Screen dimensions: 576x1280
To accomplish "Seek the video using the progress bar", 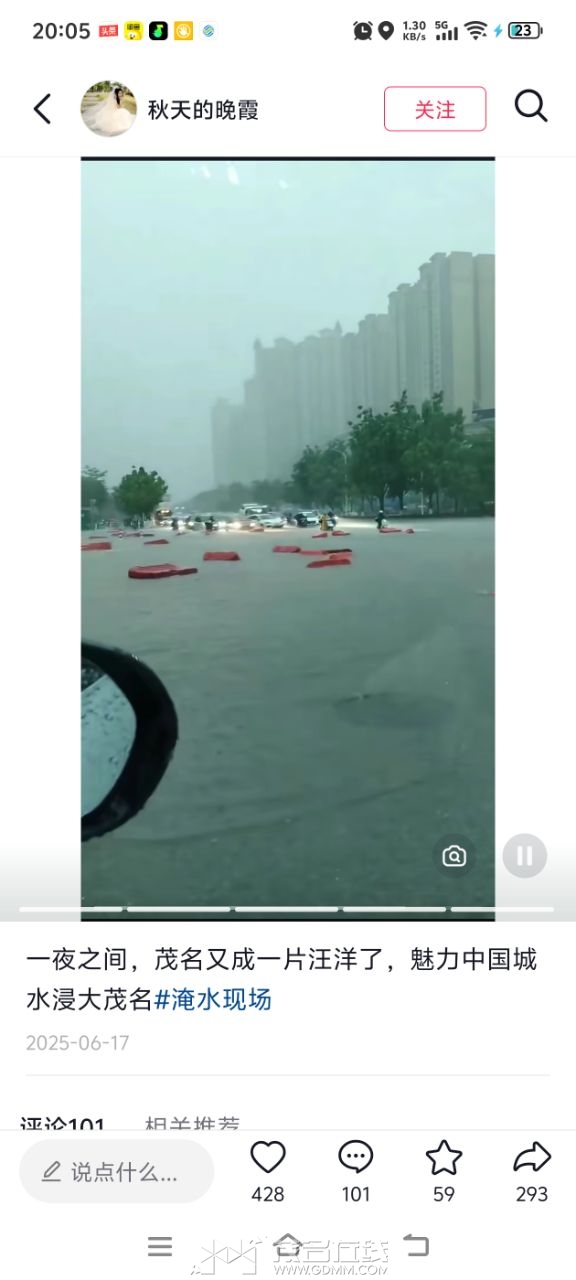I will point(288,909).
